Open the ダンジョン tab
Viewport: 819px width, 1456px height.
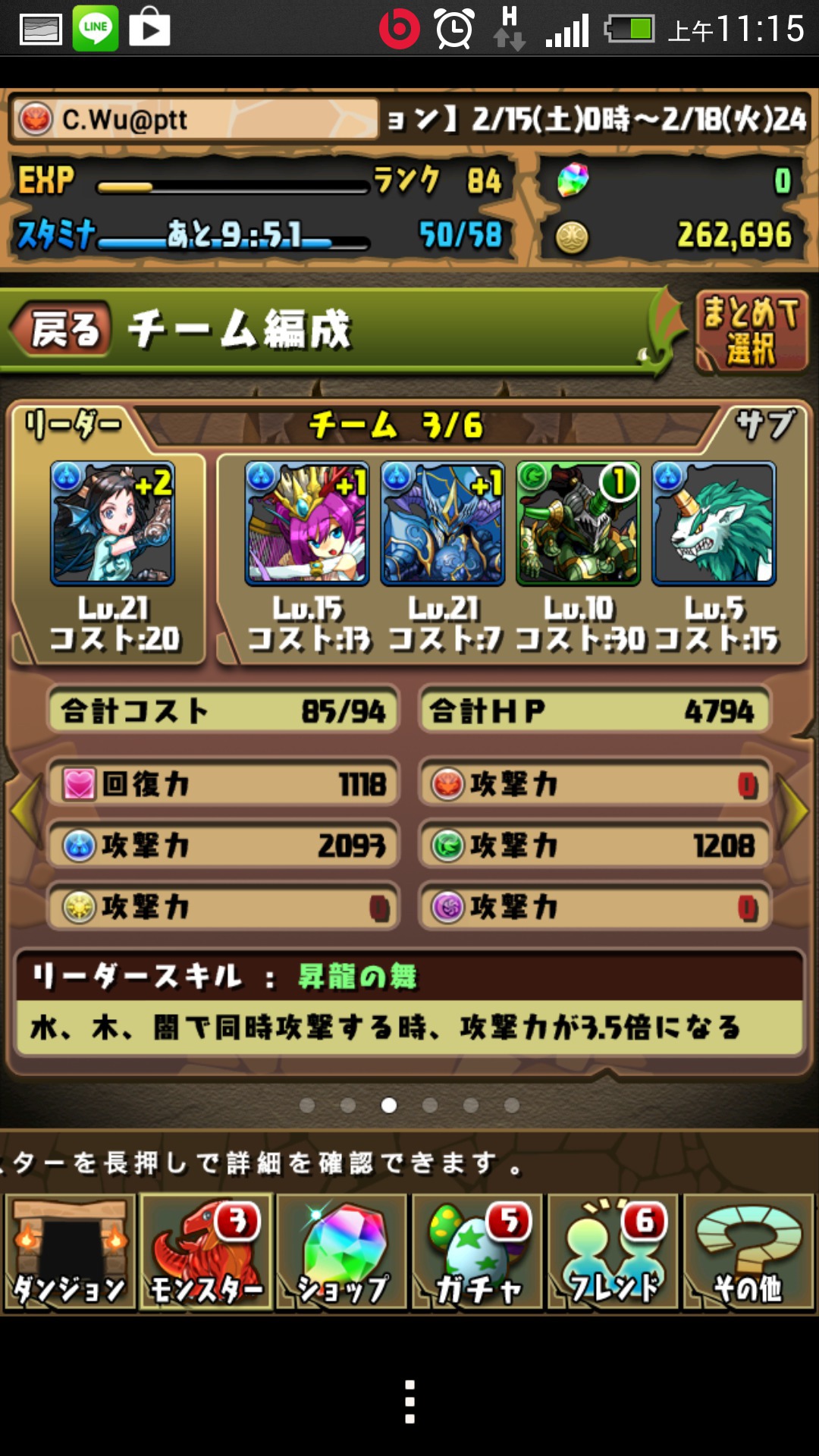pyautogui.click(x=70, y=1252)
